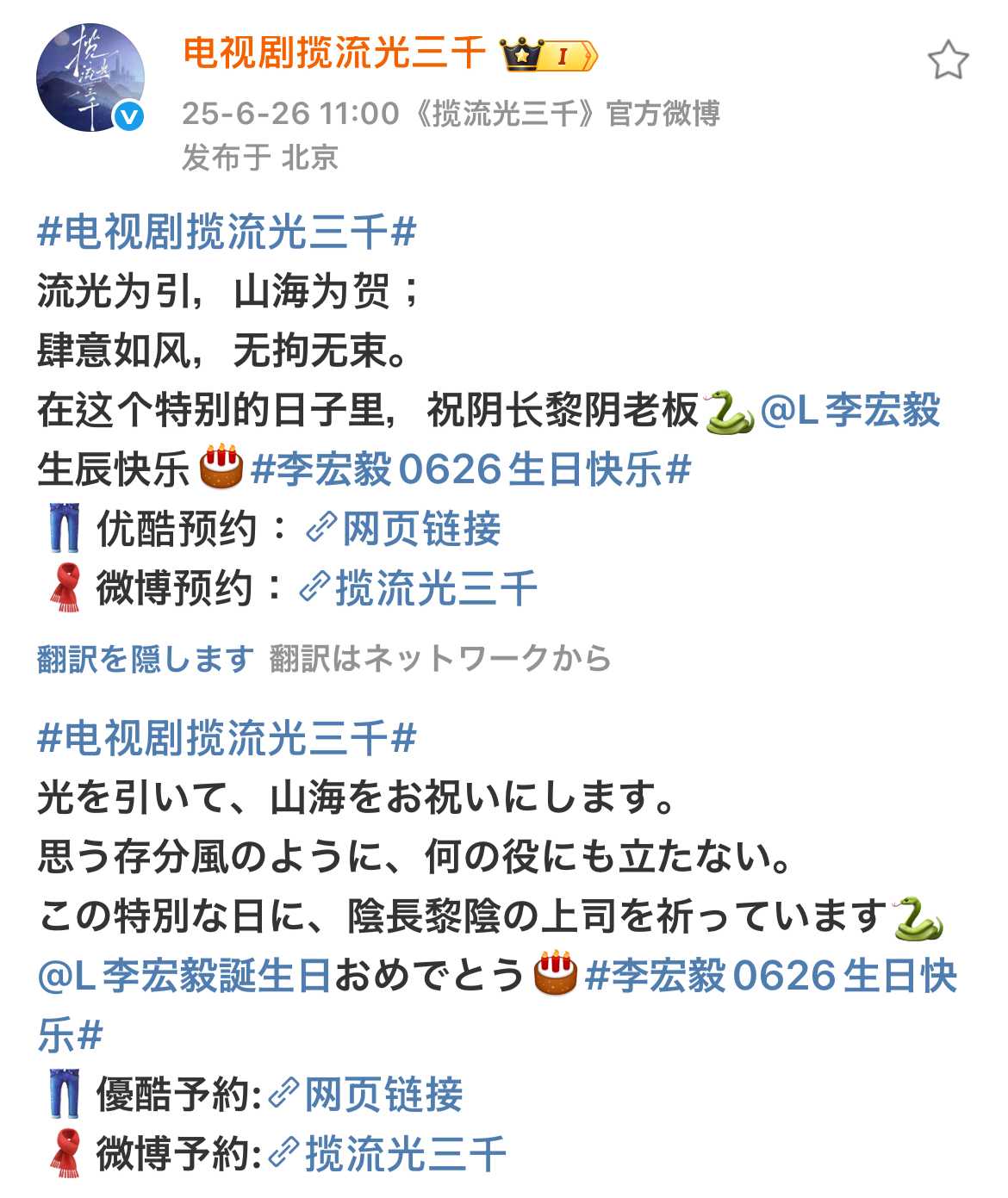The width and height of the screenshot is (1008, 1198).
Task: Open the first #电视剧揽流光三千# hashtag in original post
Action: point(227,233)
